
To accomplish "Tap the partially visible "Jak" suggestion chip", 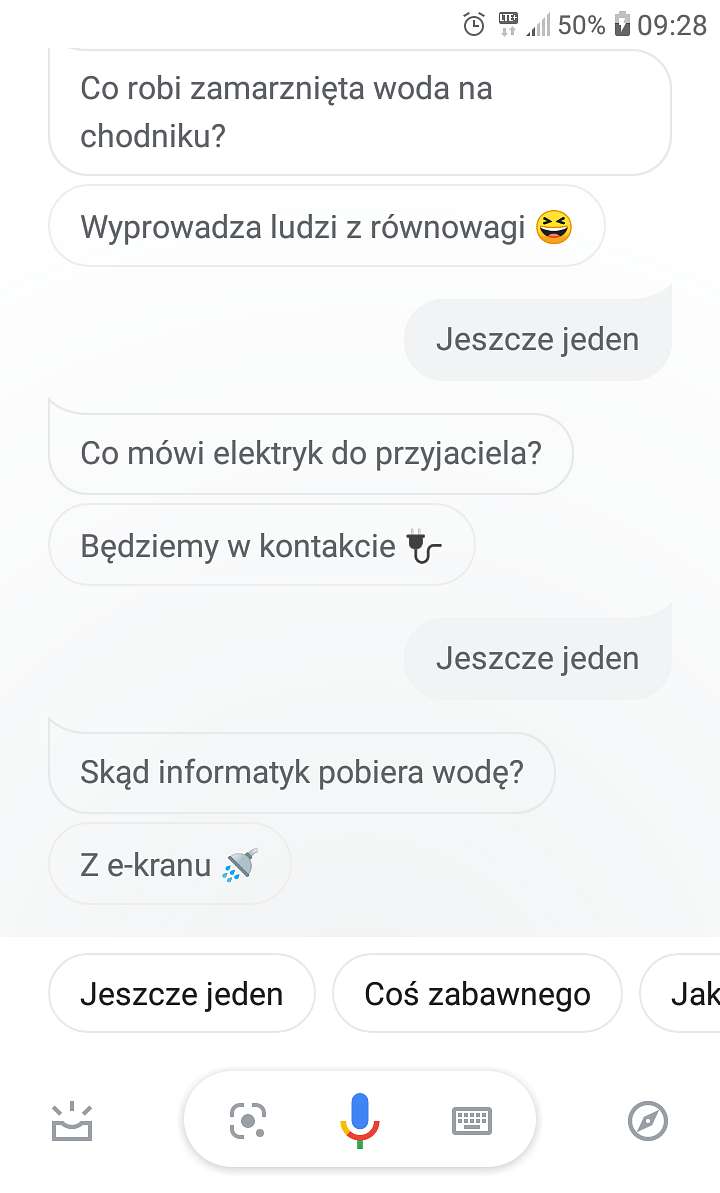I will coord(680,994).
